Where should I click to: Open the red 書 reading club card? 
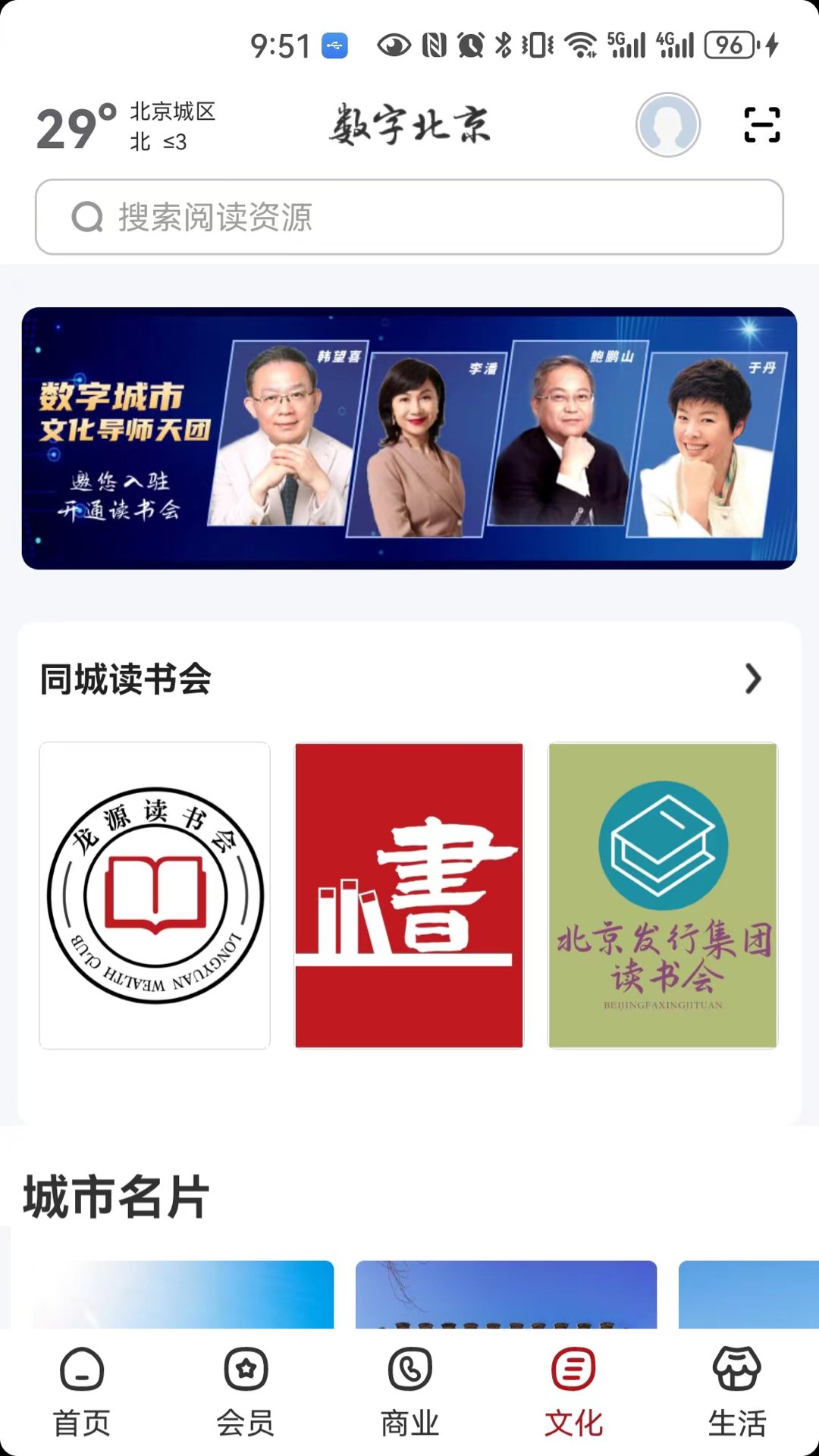(x=409, y=896)
